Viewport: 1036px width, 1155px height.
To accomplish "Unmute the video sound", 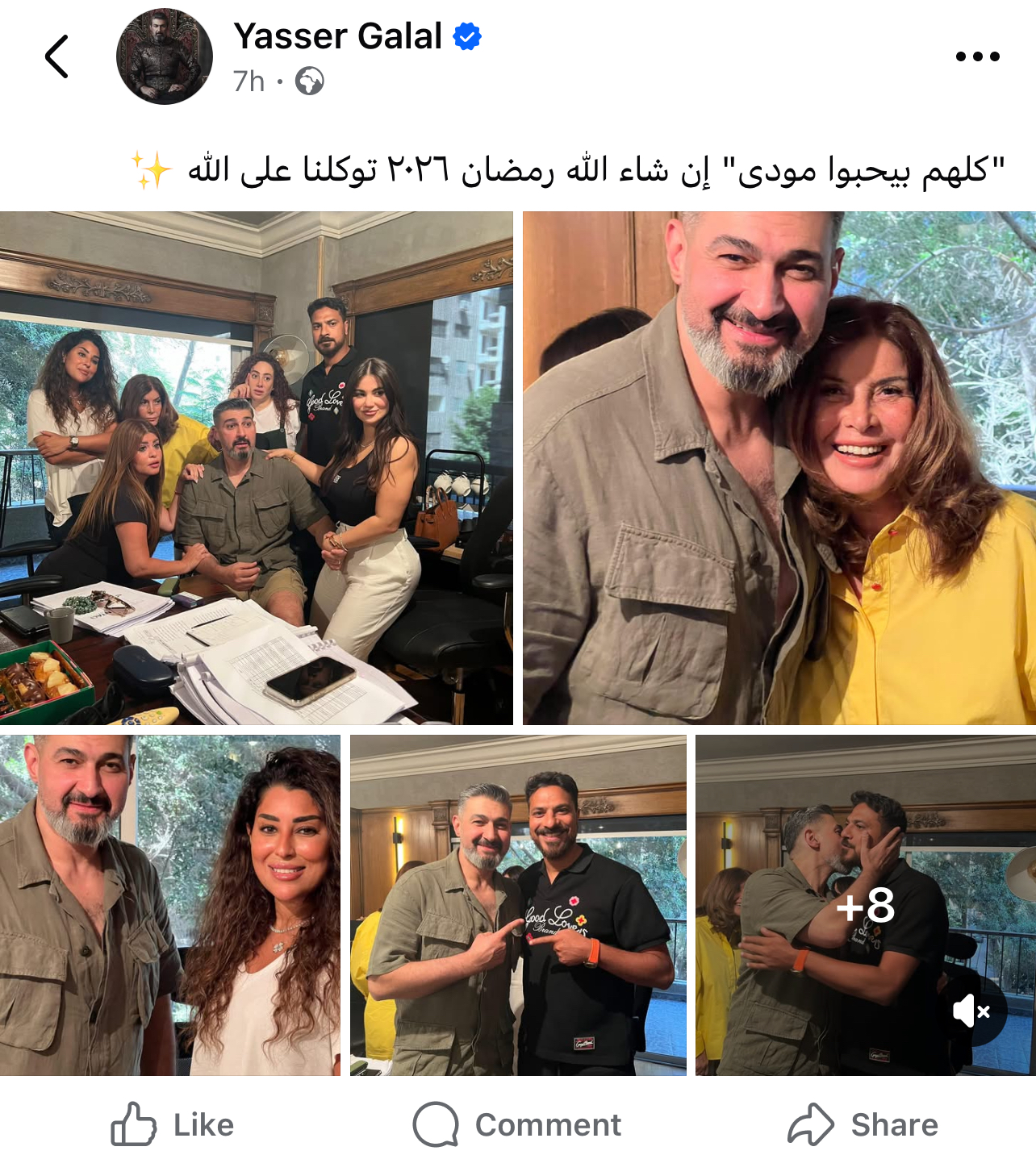I will [x=971, y=1011].
